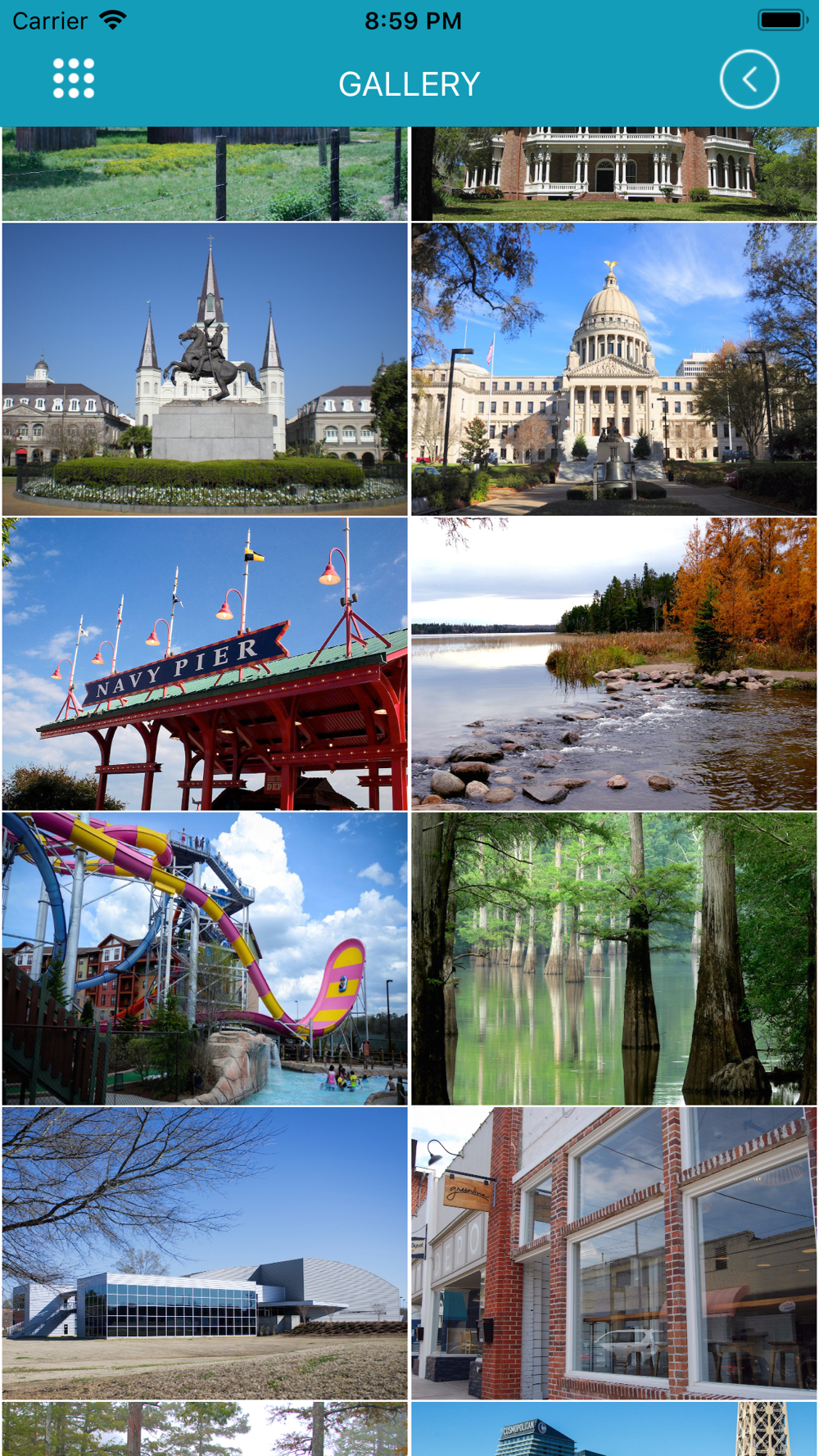Go back using the circled arrow
Viewport: 819px width, 1456px height.
point(749,79)
